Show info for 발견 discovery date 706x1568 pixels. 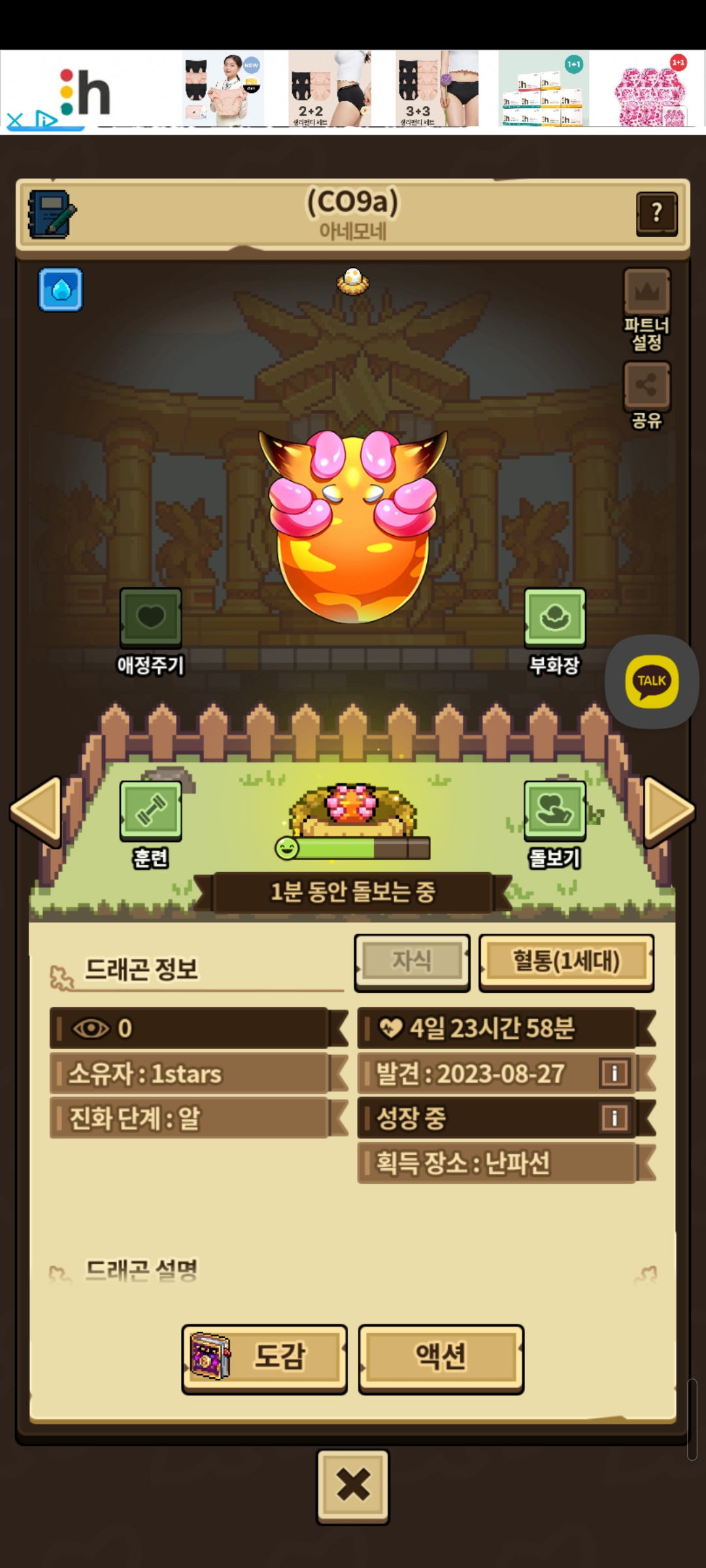(614, 1073)
